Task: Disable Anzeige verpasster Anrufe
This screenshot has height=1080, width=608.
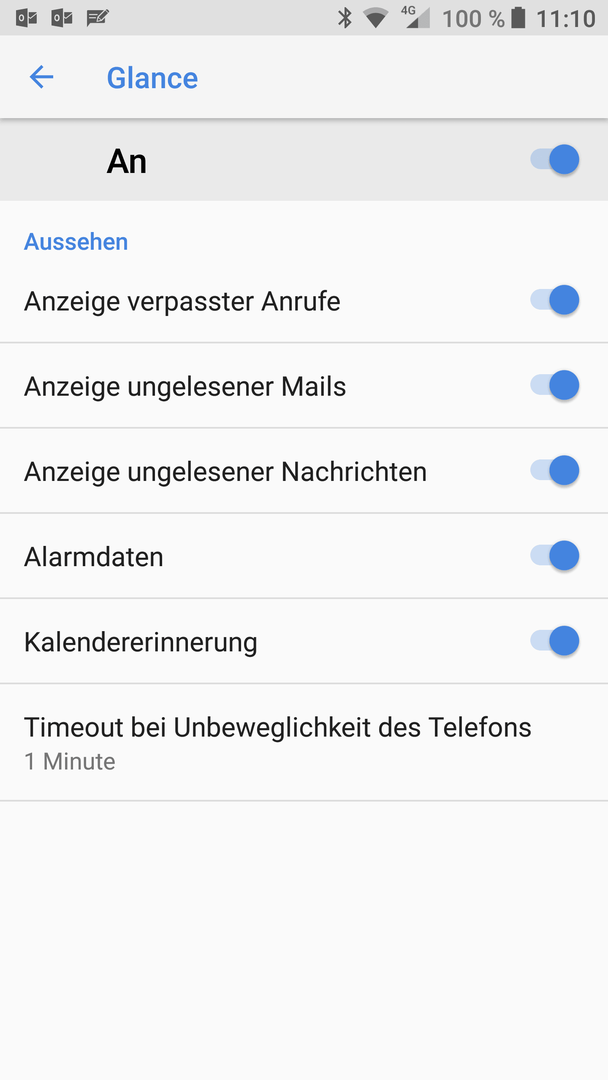Action: 555,300
